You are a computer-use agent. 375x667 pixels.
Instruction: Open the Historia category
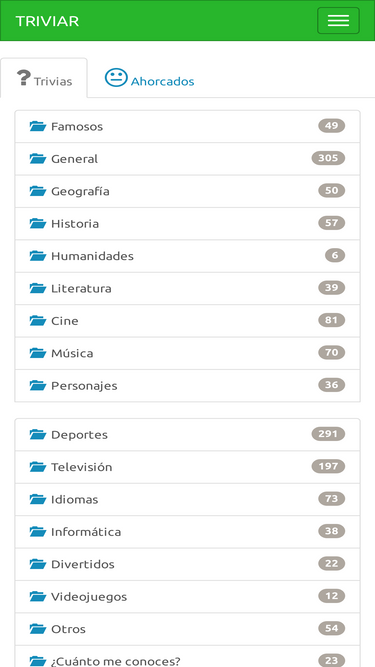[188, 223]
